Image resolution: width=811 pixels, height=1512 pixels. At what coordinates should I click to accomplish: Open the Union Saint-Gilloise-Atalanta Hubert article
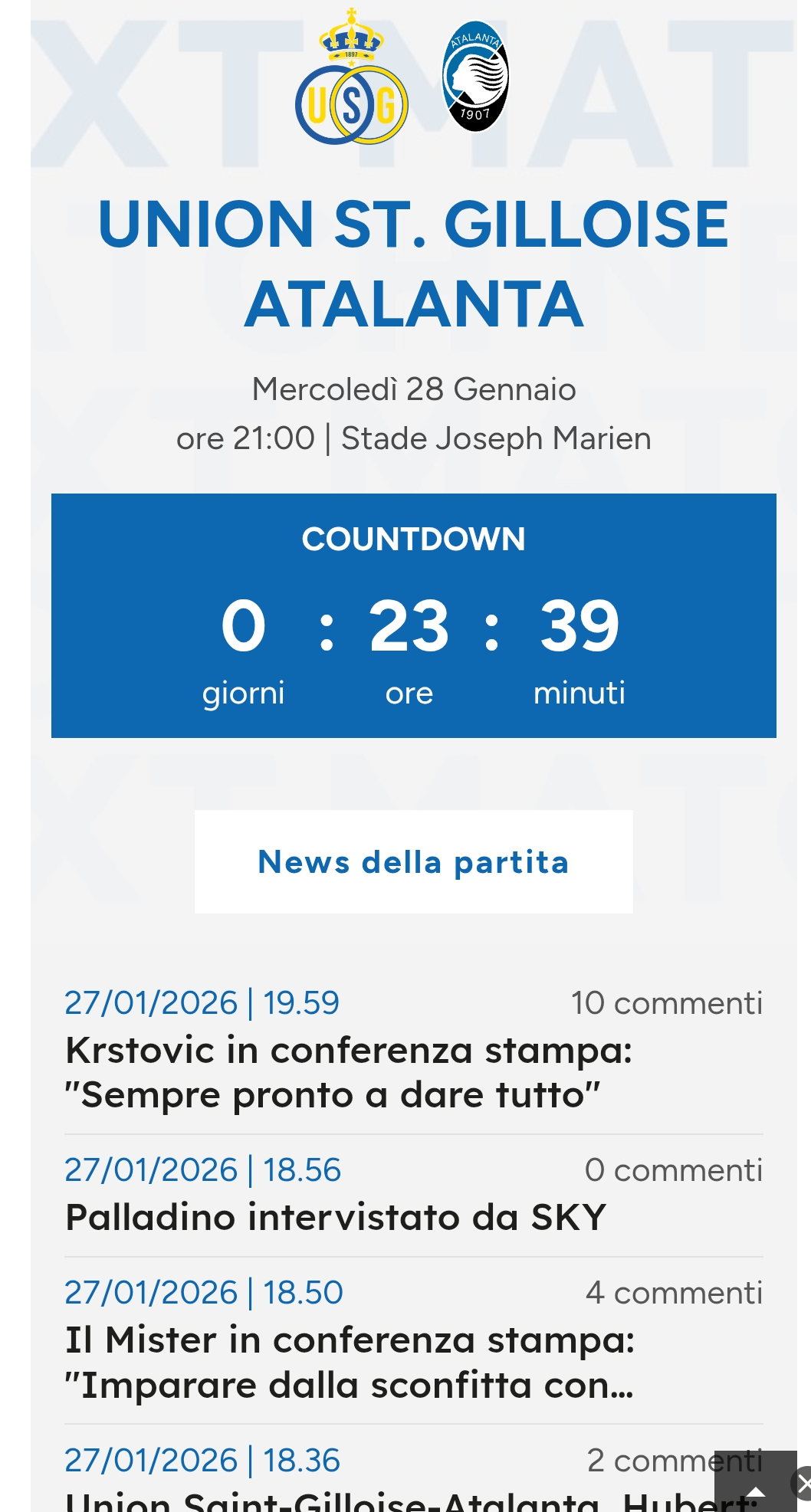[x=383, y=1502]
